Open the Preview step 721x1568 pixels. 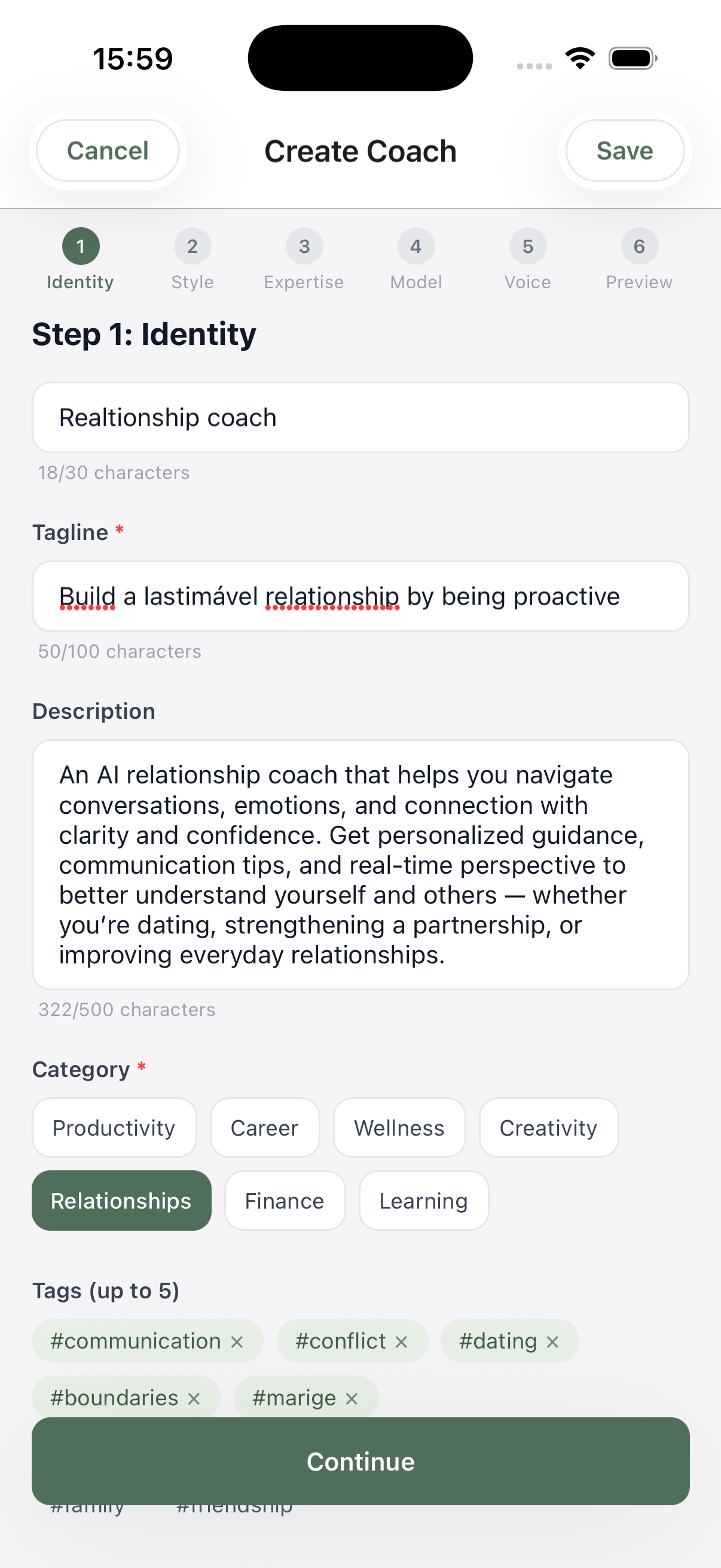point(639,260)
